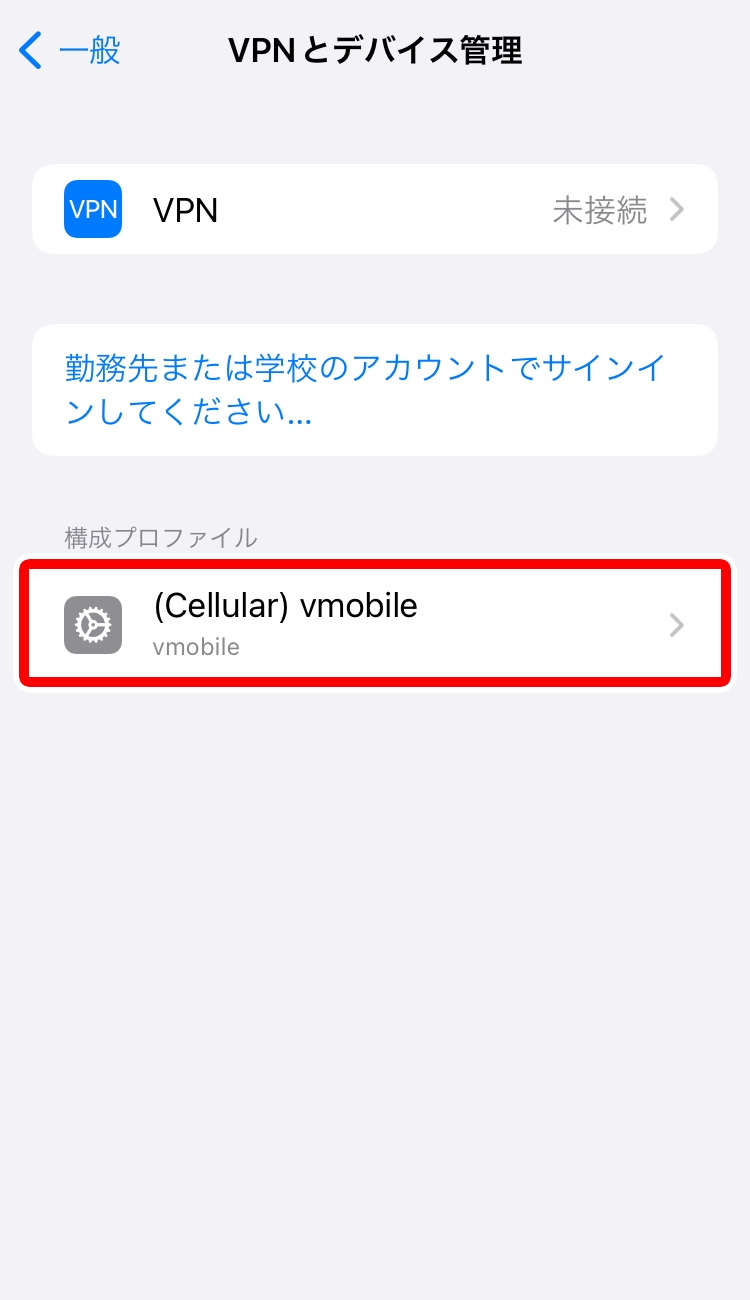Open the (Cellular) vmobile configuration profile
Screen dimensions: 750x1300
click(375, 624)
